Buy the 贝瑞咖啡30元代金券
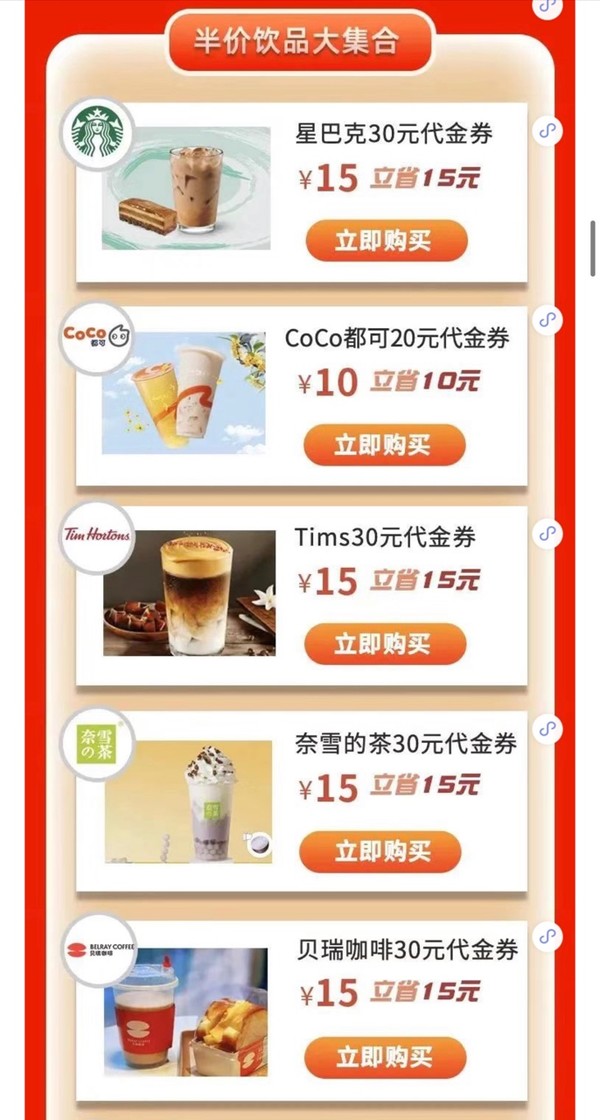 [386, 1058]
